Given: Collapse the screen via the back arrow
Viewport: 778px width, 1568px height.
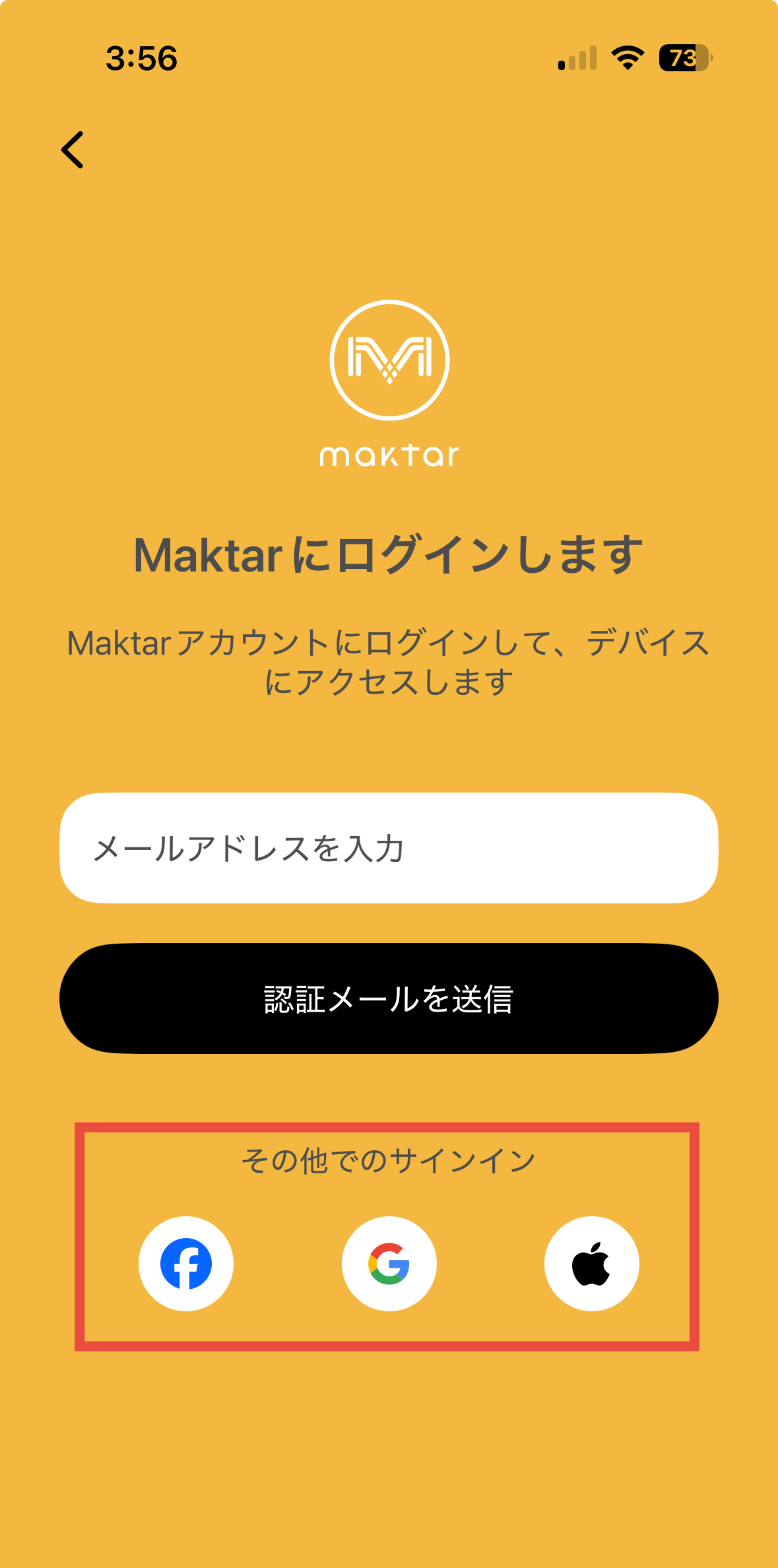Looking at the screenshot, I should [73, 150].
